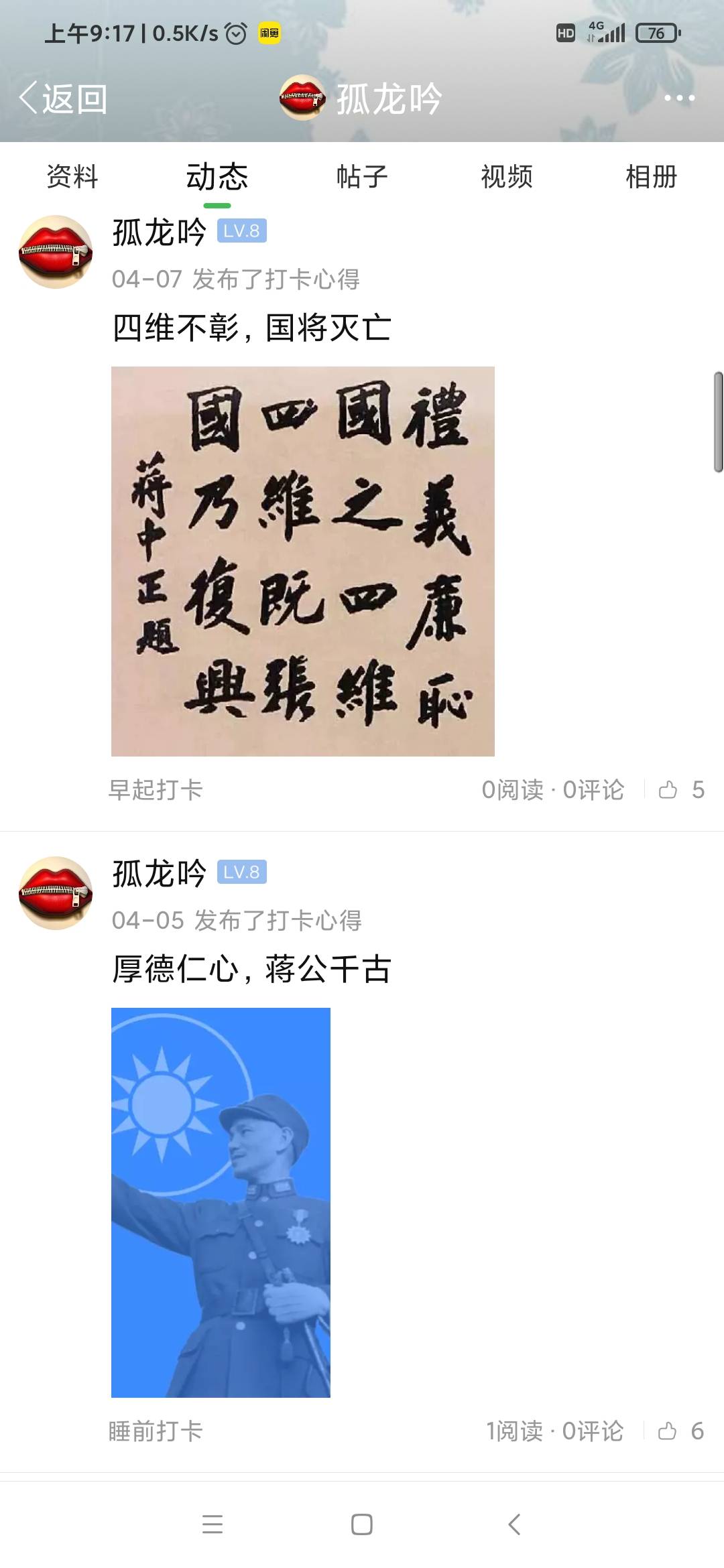
Task: Open the three-dot overflow menu
Action: coord(679,98)
